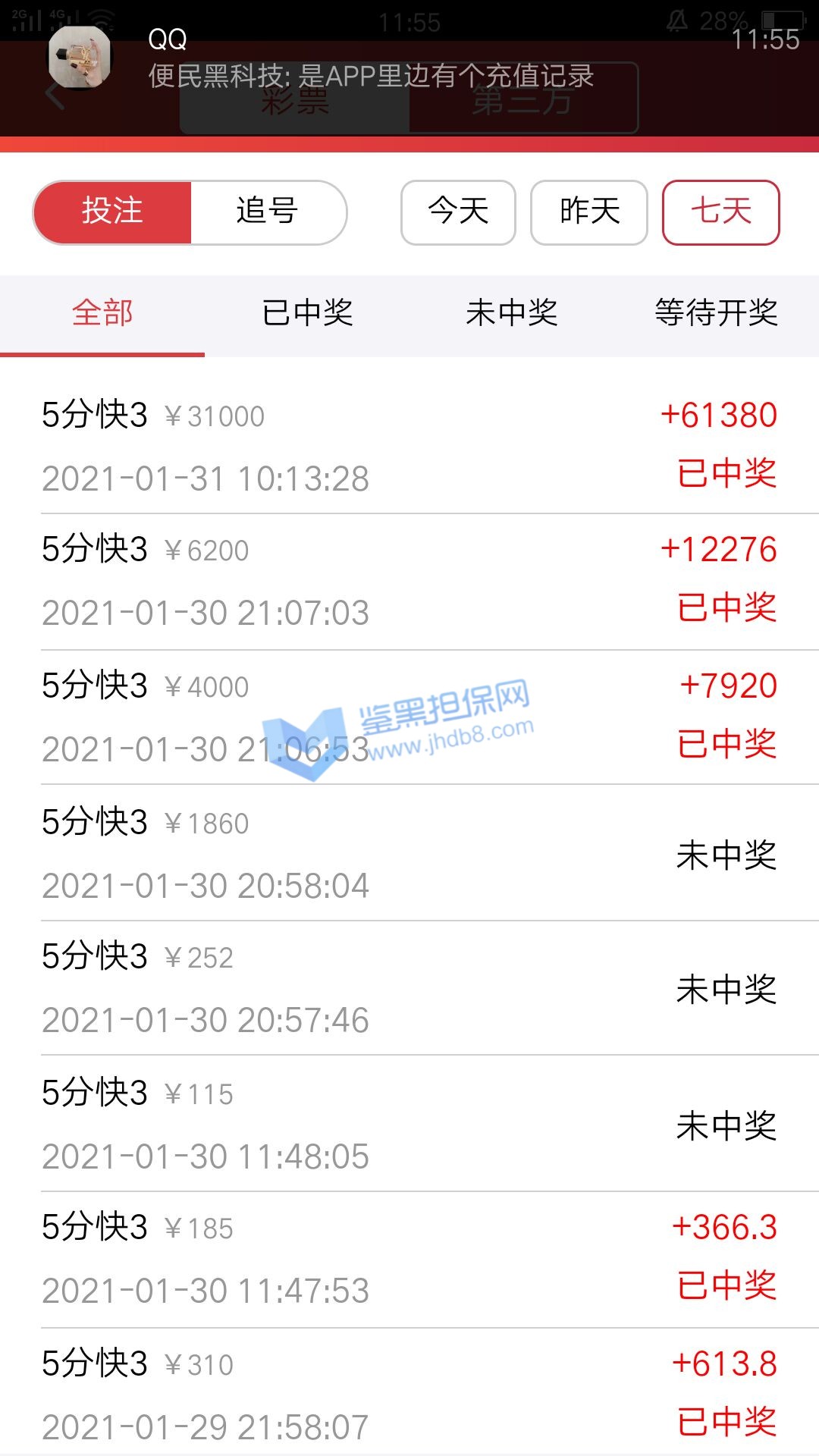Select the 七天 date filter

[x=720, y=212]
